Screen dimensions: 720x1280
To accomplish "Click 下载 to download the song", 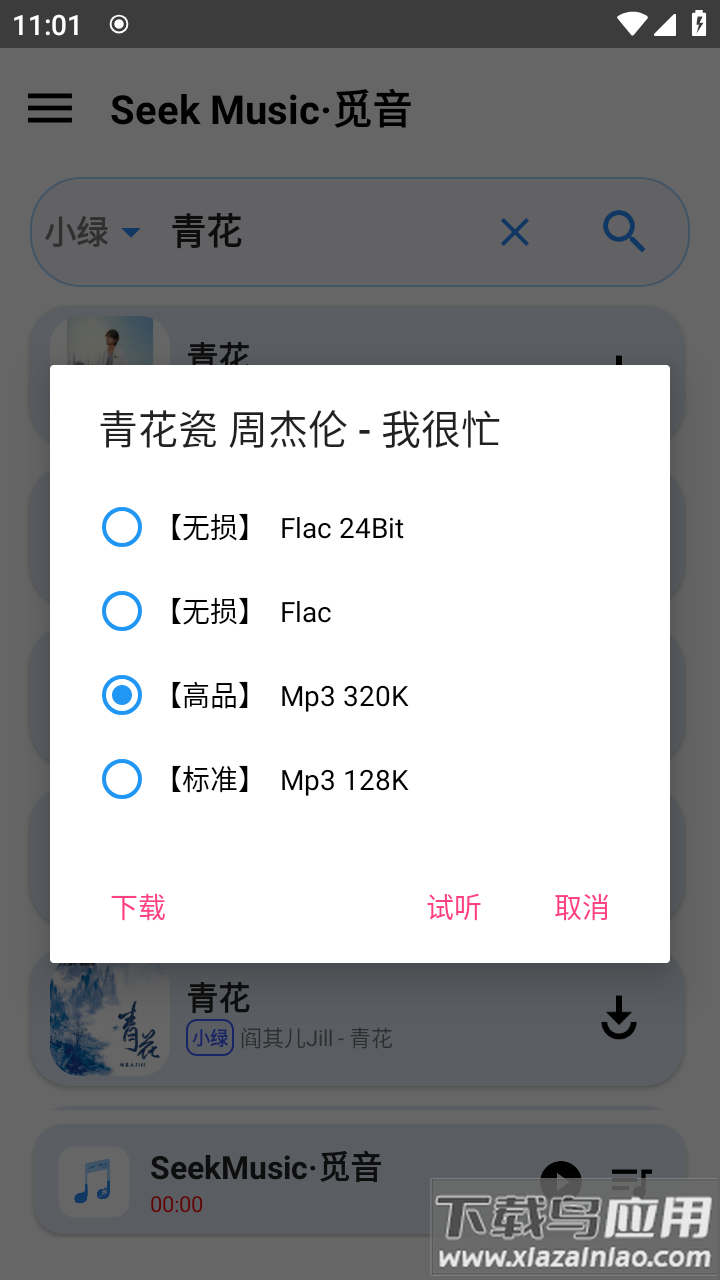I will [x=138, y=907].
